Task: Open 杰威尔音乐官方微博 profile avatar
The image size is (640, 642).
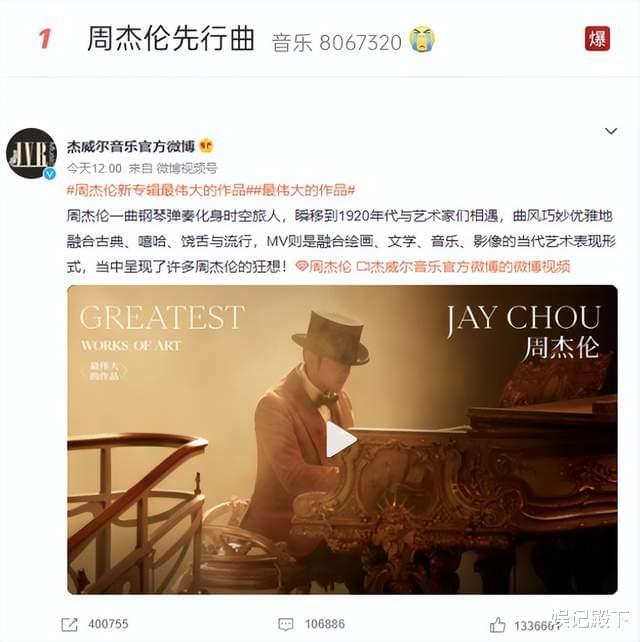Action: (31, 154)
